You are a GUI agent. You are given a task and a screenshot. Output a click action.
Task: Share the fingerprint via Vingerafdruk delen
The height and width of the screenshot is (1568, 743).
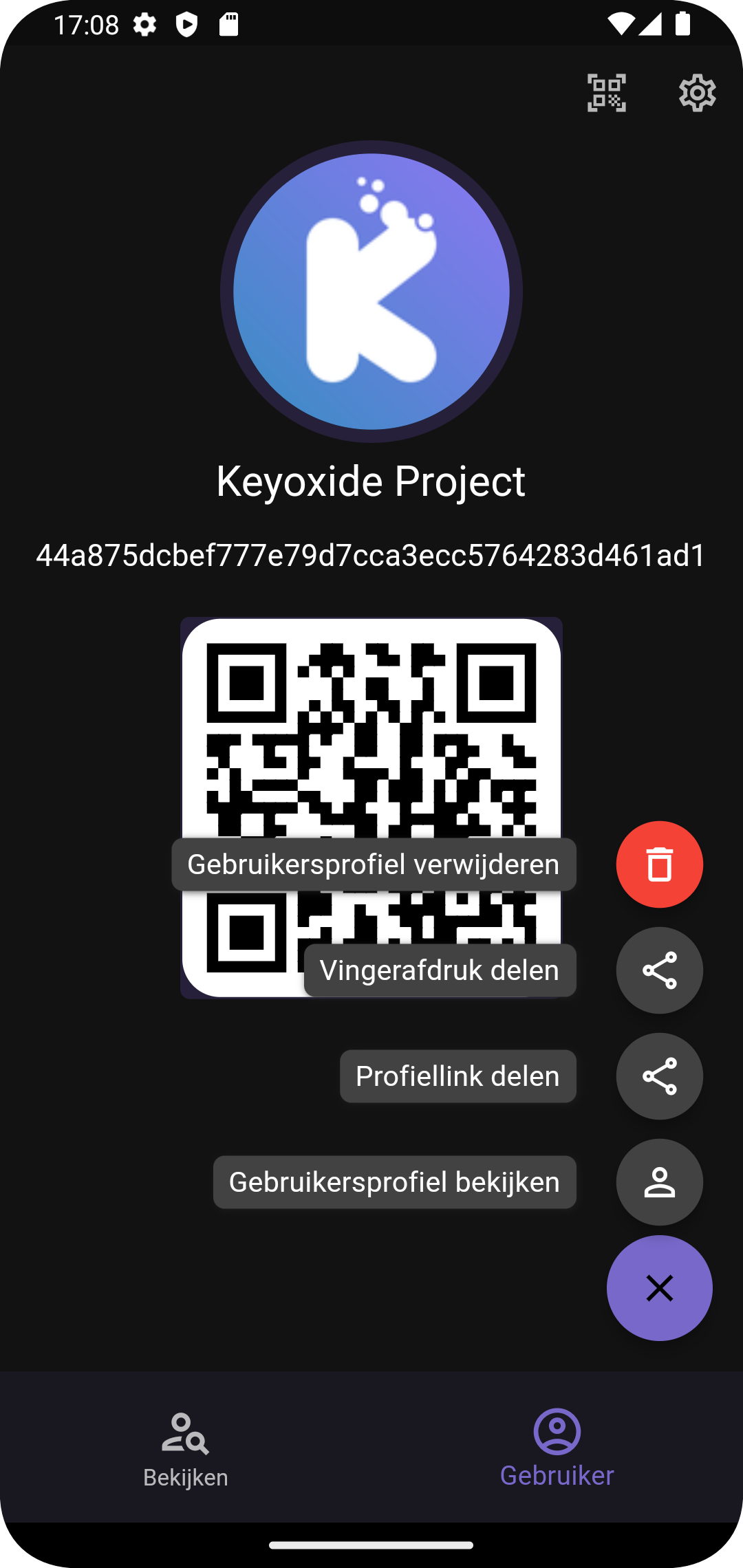coord(659,970)
